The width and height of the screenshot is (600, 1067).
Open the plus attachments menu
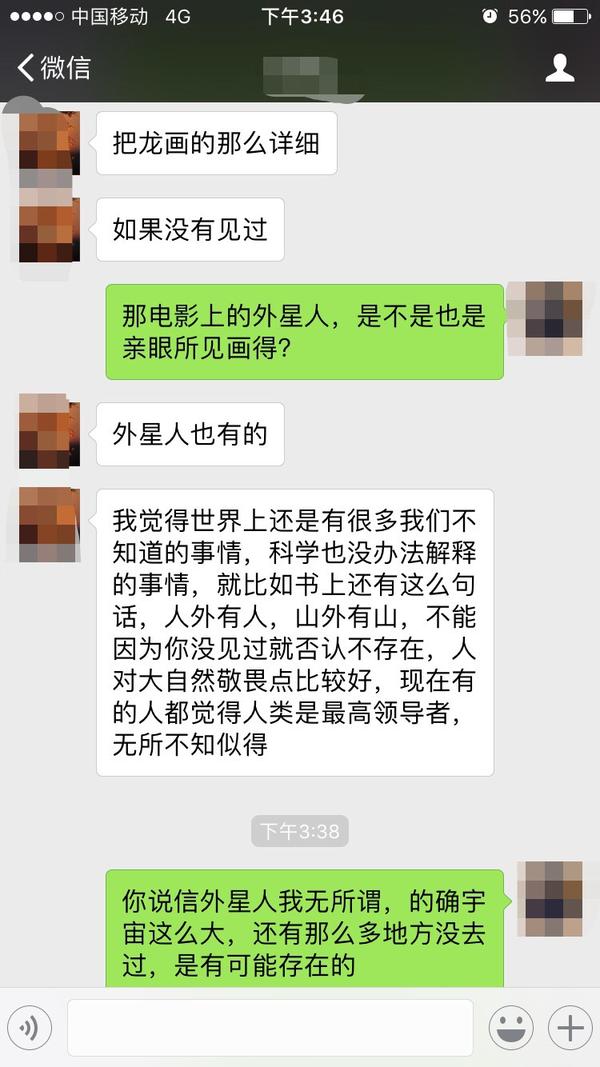click(569, 1027)
